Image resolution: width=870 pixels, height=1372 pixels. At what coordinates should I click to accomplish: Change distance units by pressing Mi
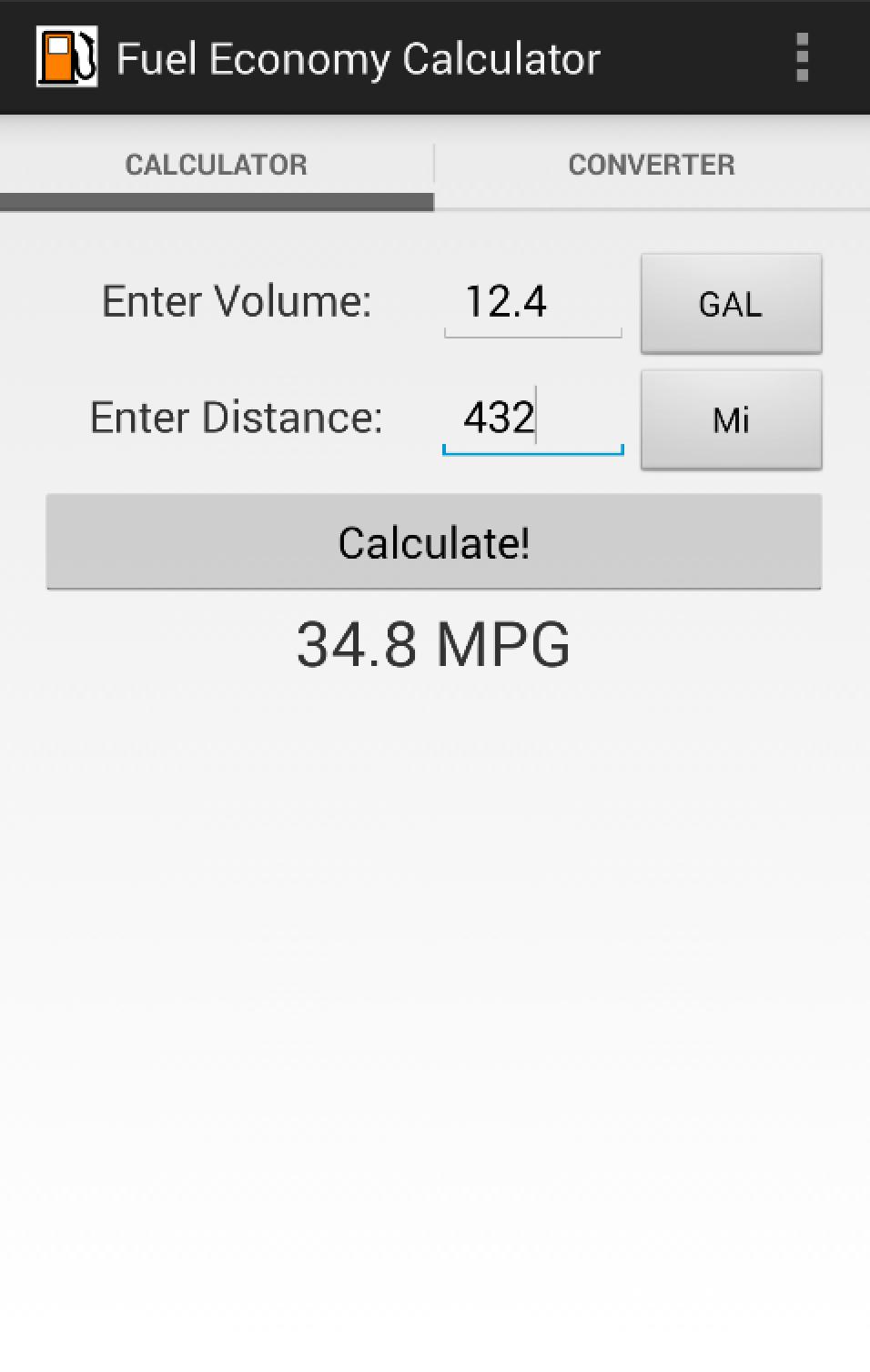[x=731, y=419]
